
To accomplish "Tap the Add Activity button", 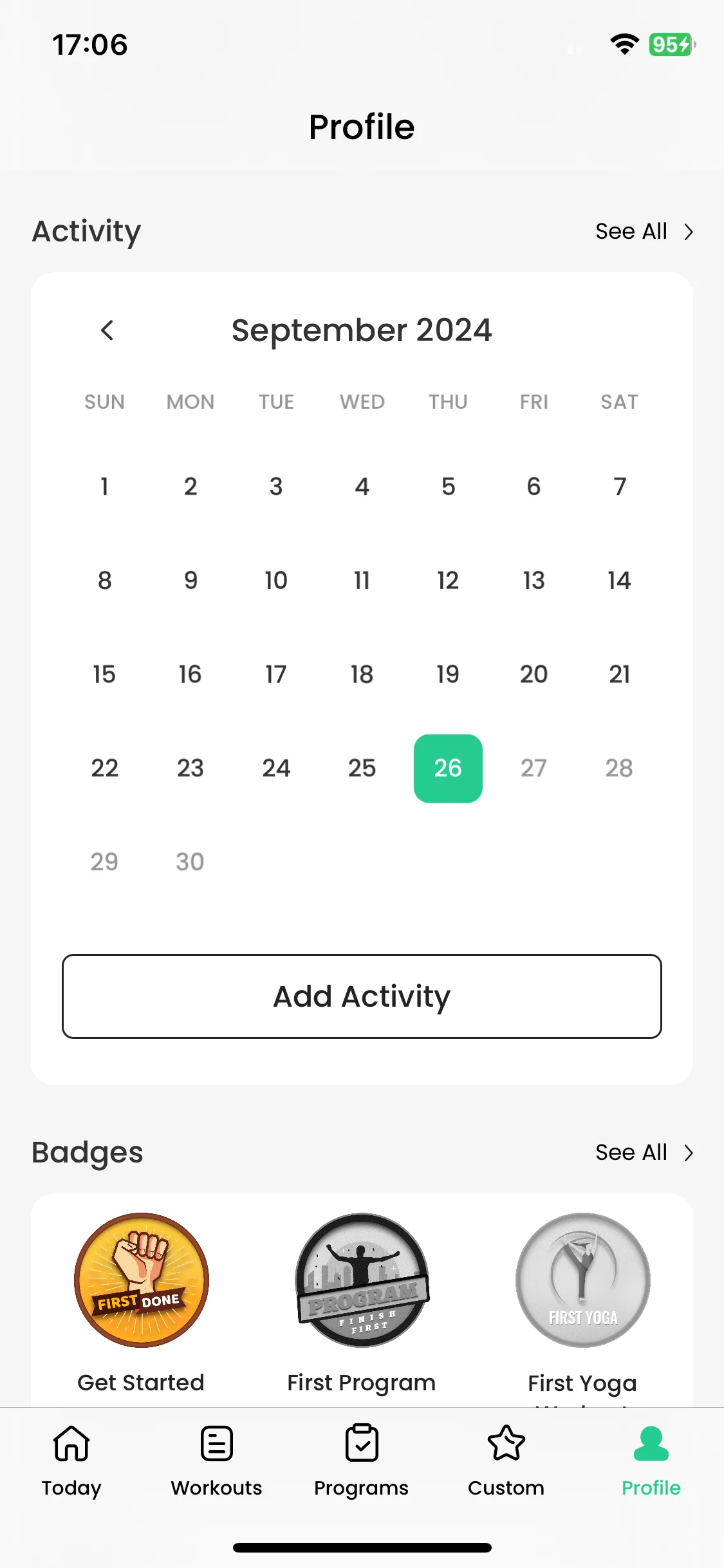I will pyautogui.click(x=362, y=996).
